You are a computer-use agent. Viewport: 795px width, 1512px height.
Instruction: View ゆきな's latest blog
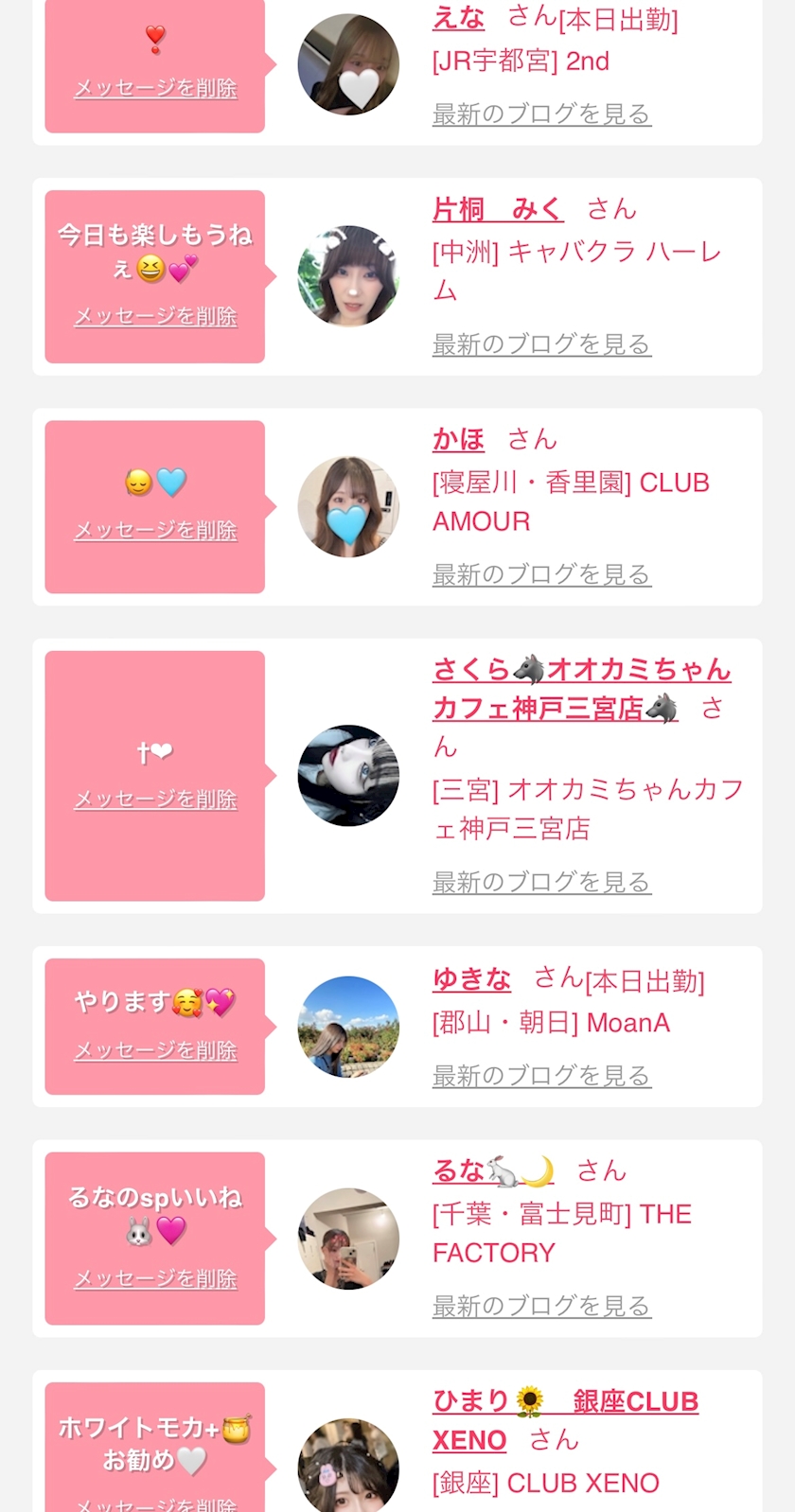(541, 1076)
